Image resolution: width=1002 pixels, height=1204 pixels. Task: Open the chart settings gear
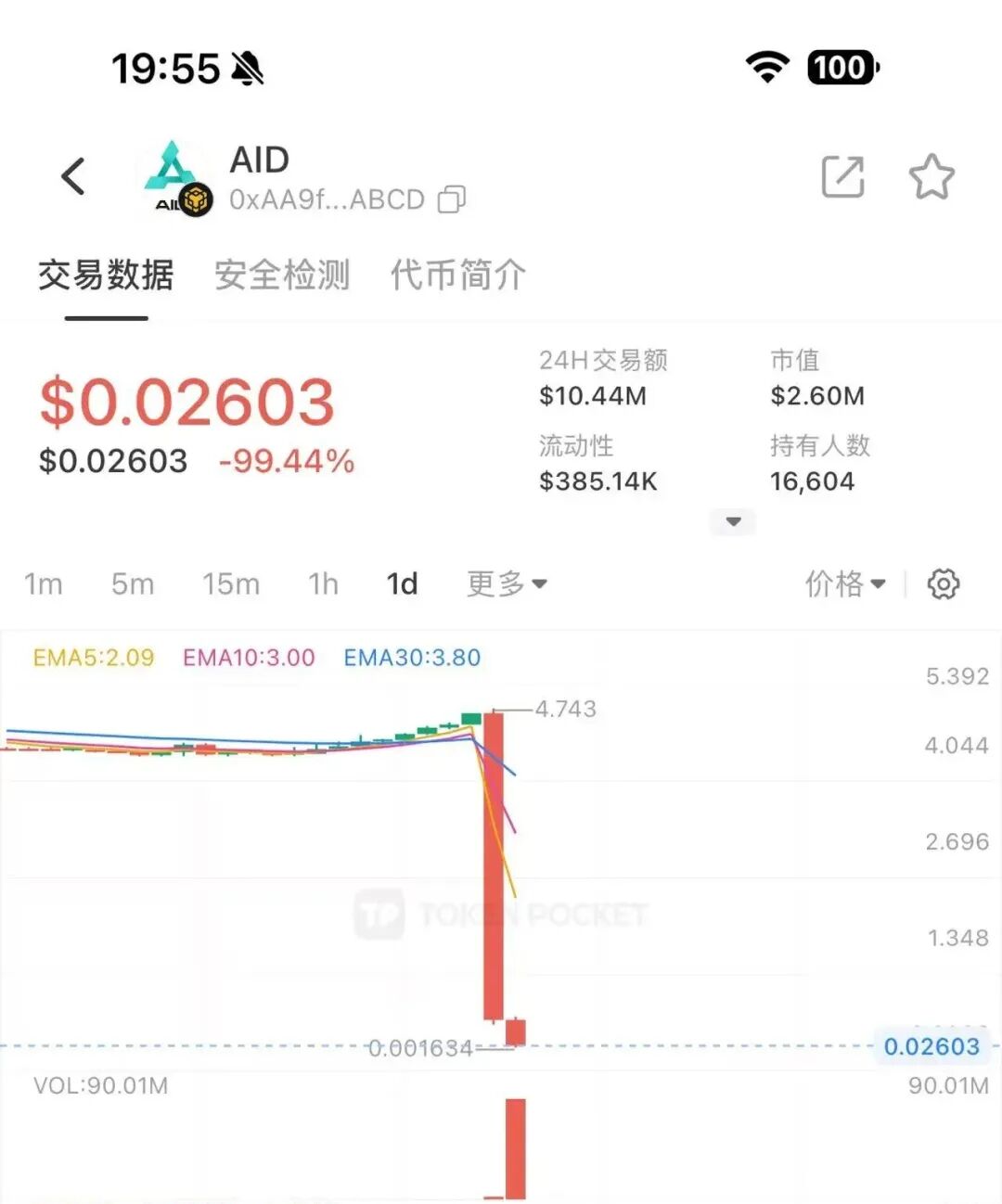(x=944, y=584)
